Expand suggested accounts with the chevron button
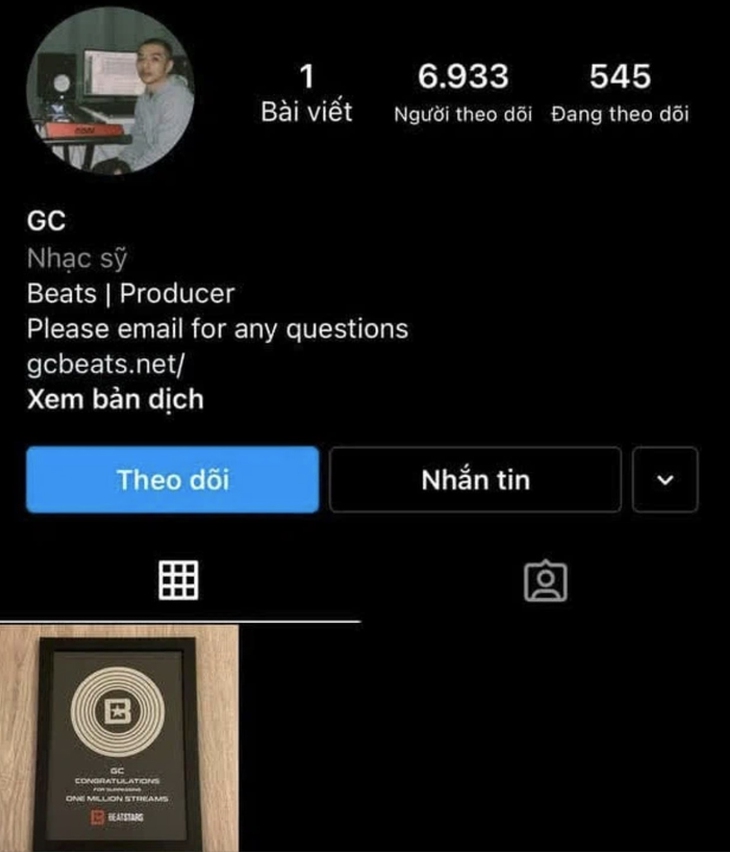 point(665,479)
